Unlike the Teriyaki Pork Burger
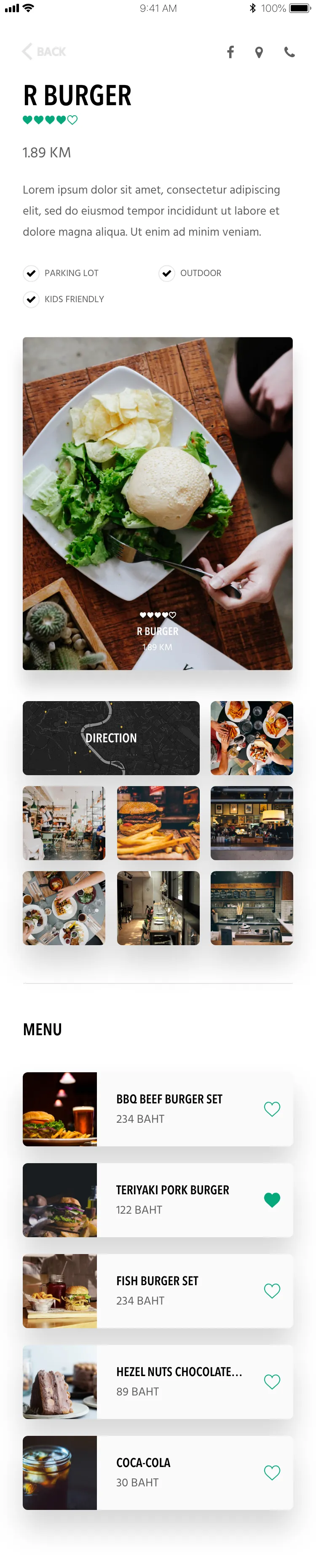The height and width of the screenshot is (1568, 316). 272,1199
